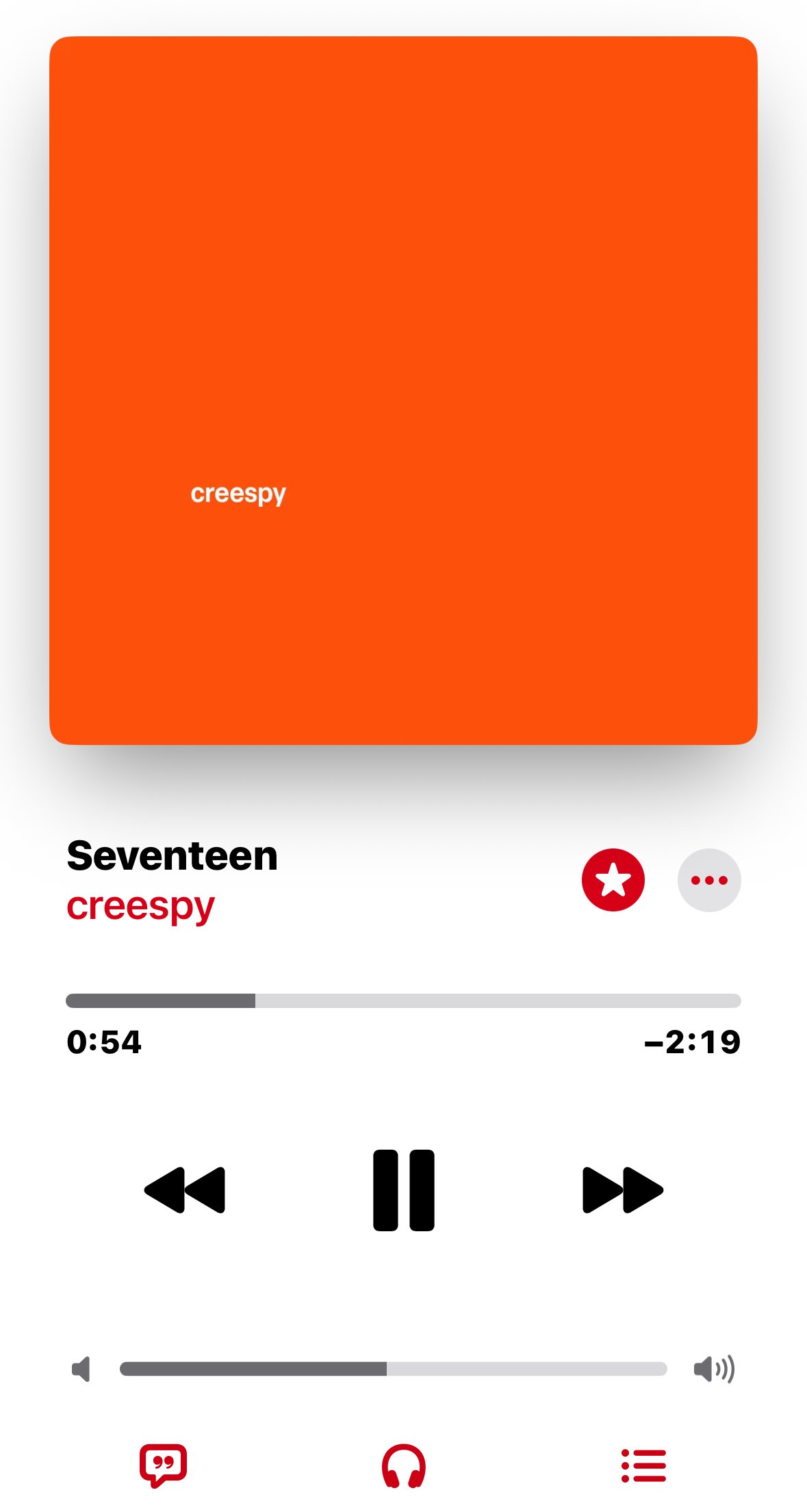807x1512 pixels.
Task: Tap the playback progress bar to seek
Action: tap(403, 1000)
